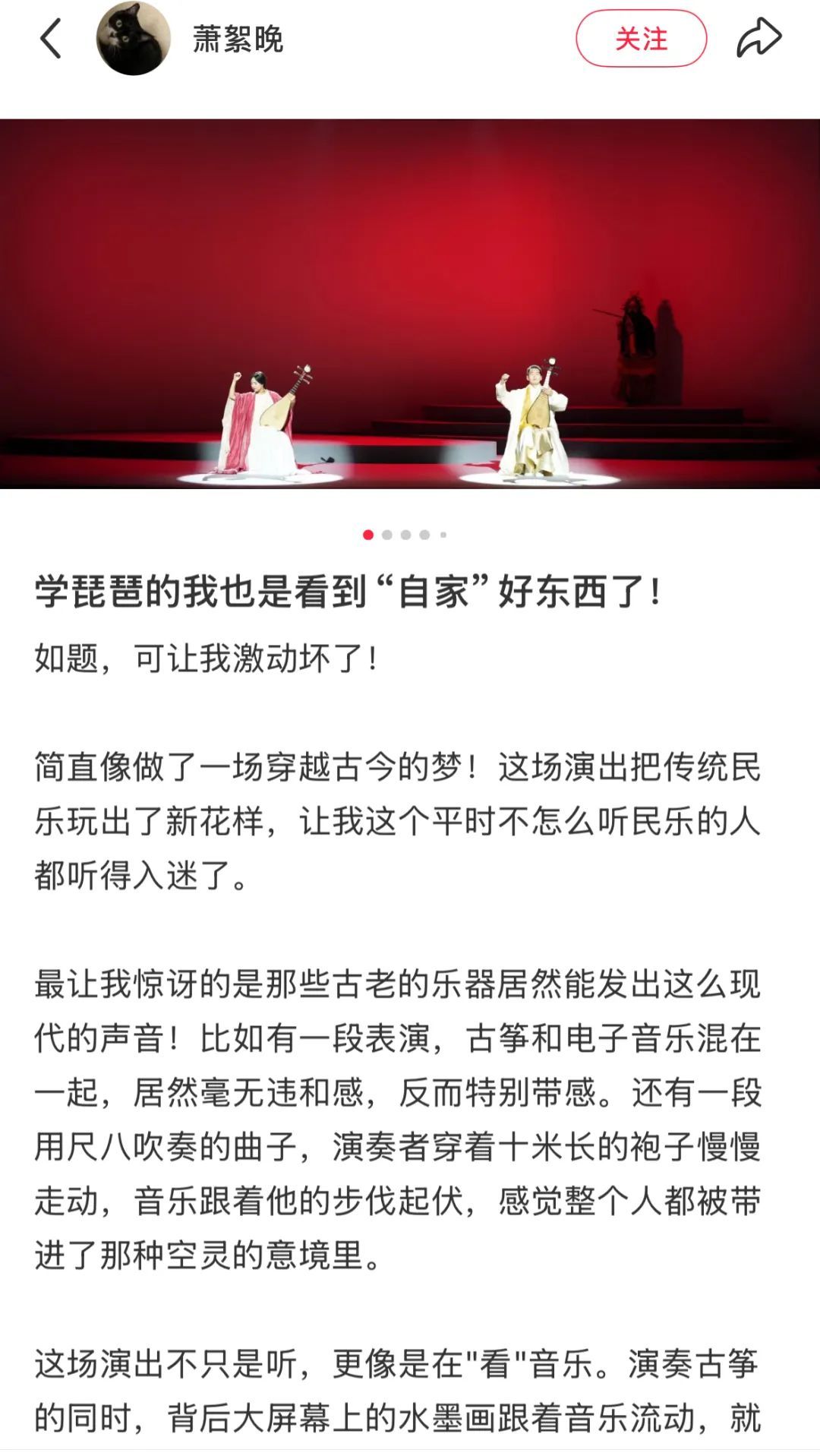Follow the author with 关注 button

click(x=641, y=39)
